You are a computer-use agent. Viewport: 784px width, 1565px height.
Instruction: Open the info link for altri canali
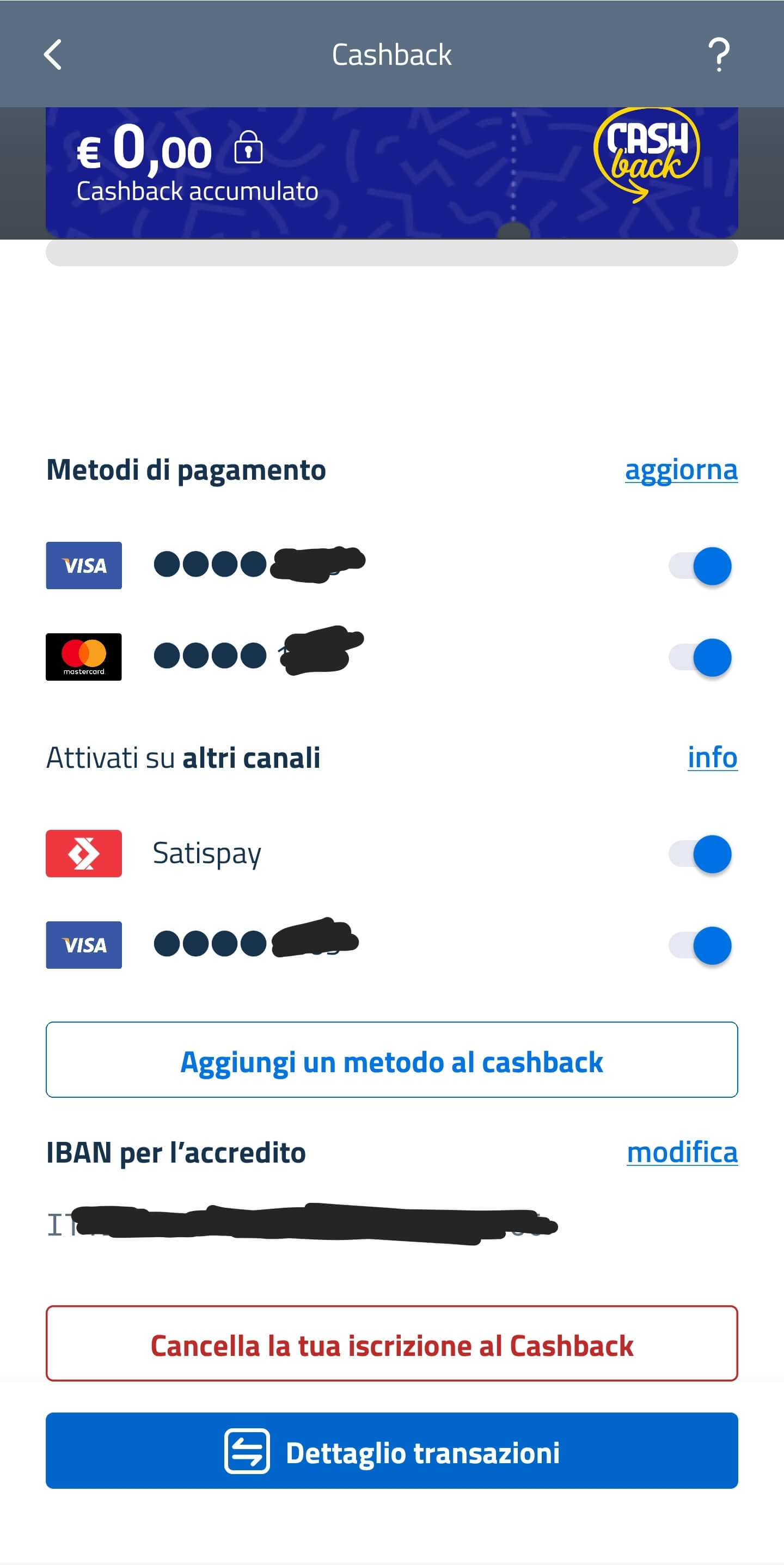coord(712,757)
